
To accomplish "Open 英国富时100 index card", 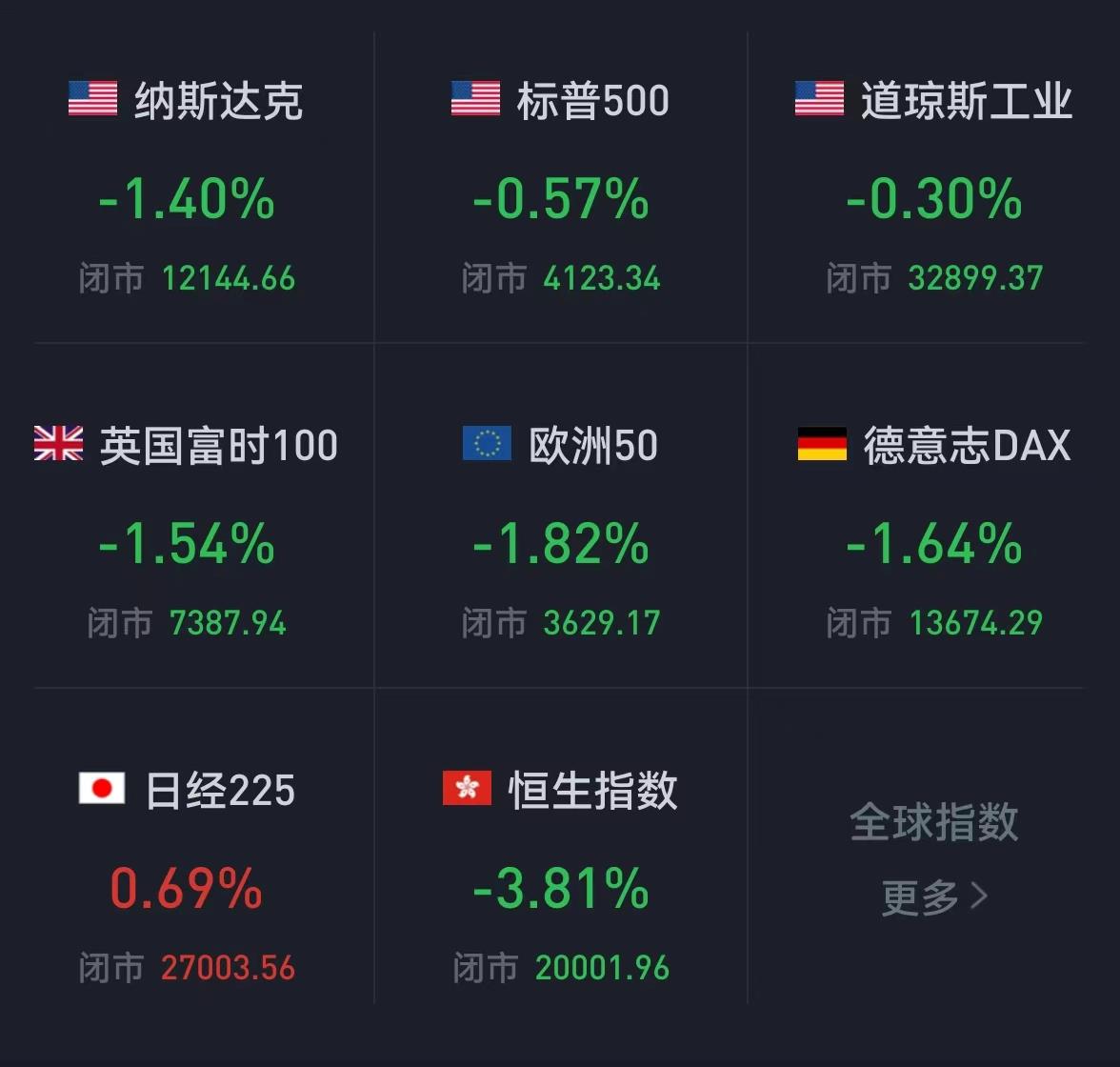I will tap(187, 533).
